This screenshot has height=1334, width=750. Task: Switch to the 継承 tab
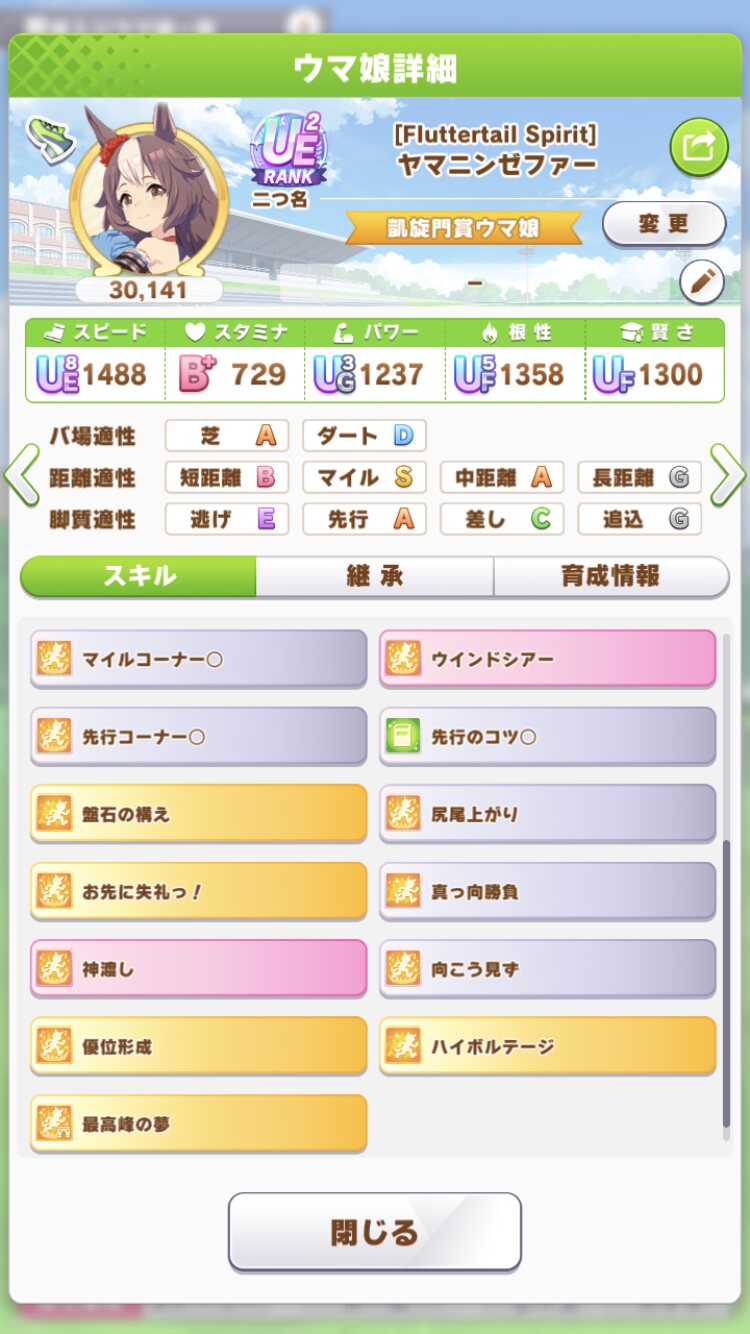click(374, 577)
